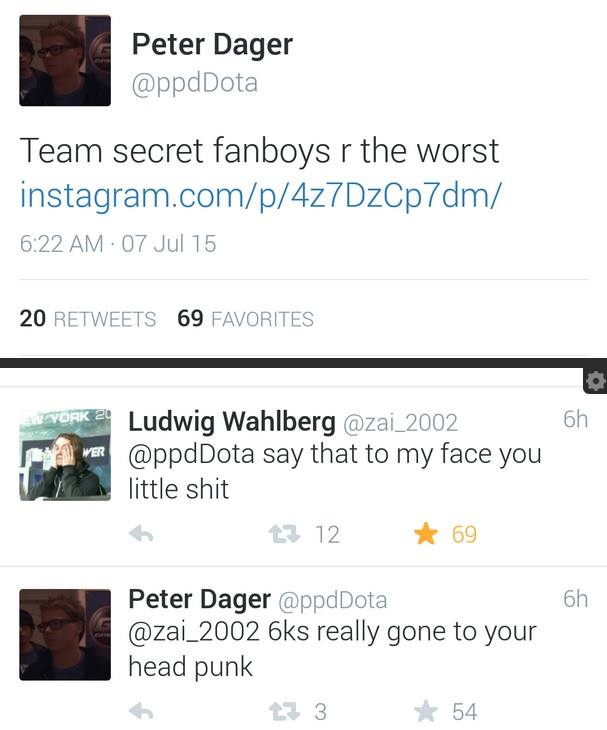Open the instagram.com link in the tweet
This screenshot has width=607, height=730.
click(258, 195)
